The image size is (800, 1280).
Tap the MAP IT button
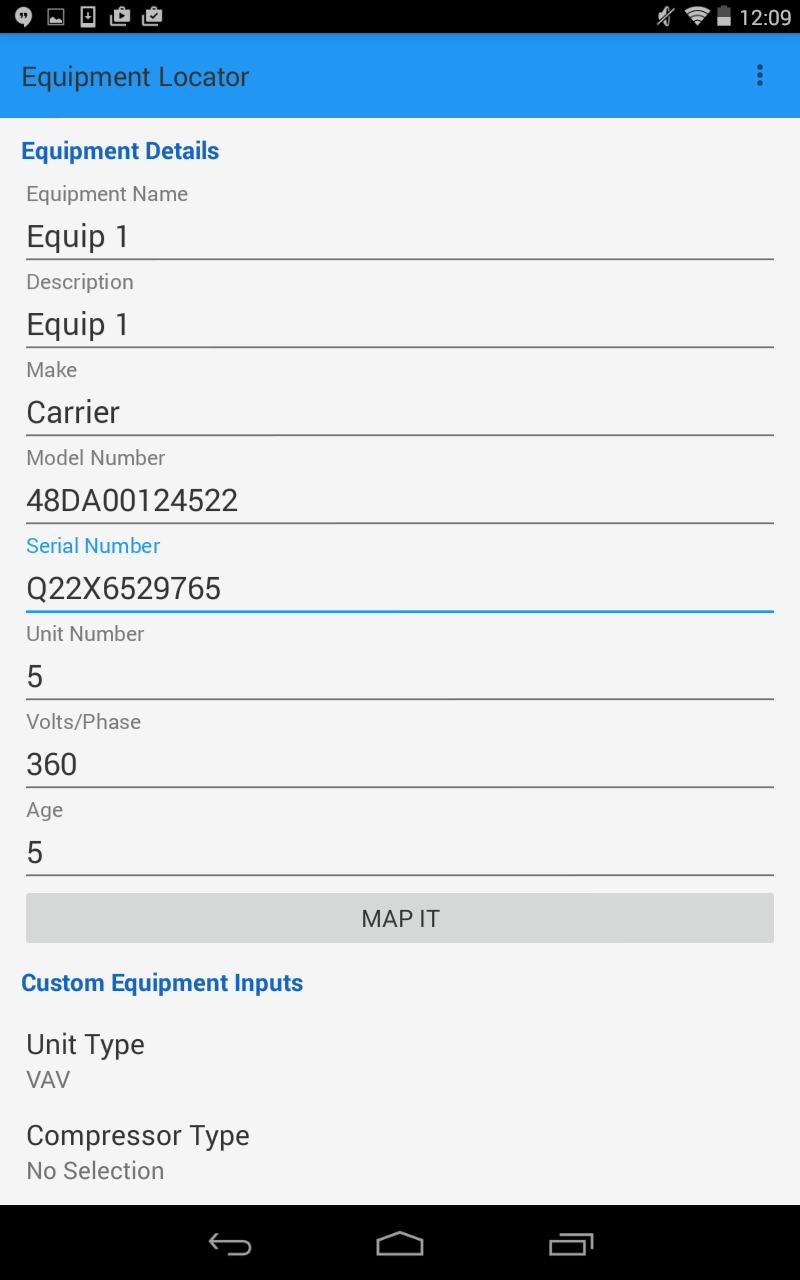click(x=400, y=918)
